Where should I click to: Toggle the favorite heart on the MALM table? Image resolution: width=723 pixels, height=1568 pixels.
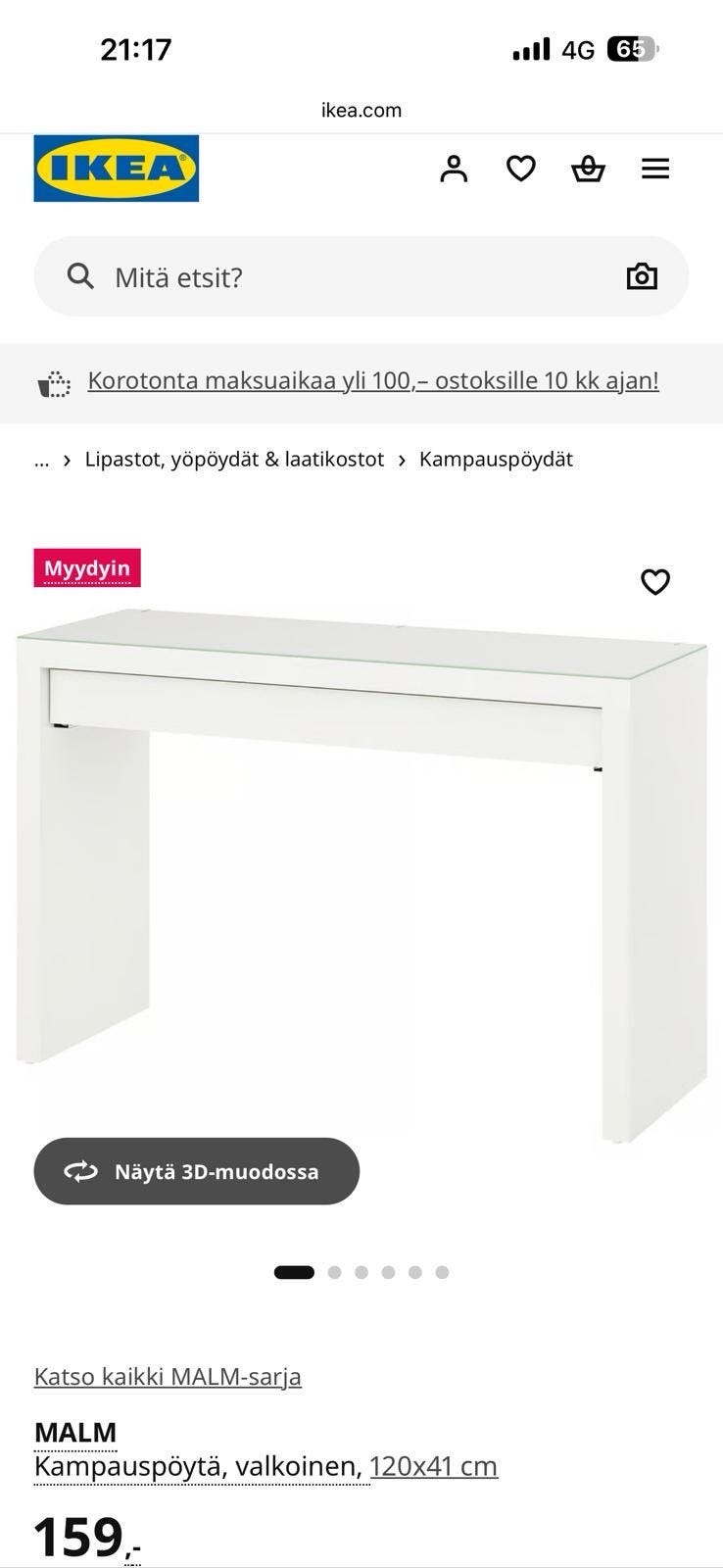pos(654,581)
